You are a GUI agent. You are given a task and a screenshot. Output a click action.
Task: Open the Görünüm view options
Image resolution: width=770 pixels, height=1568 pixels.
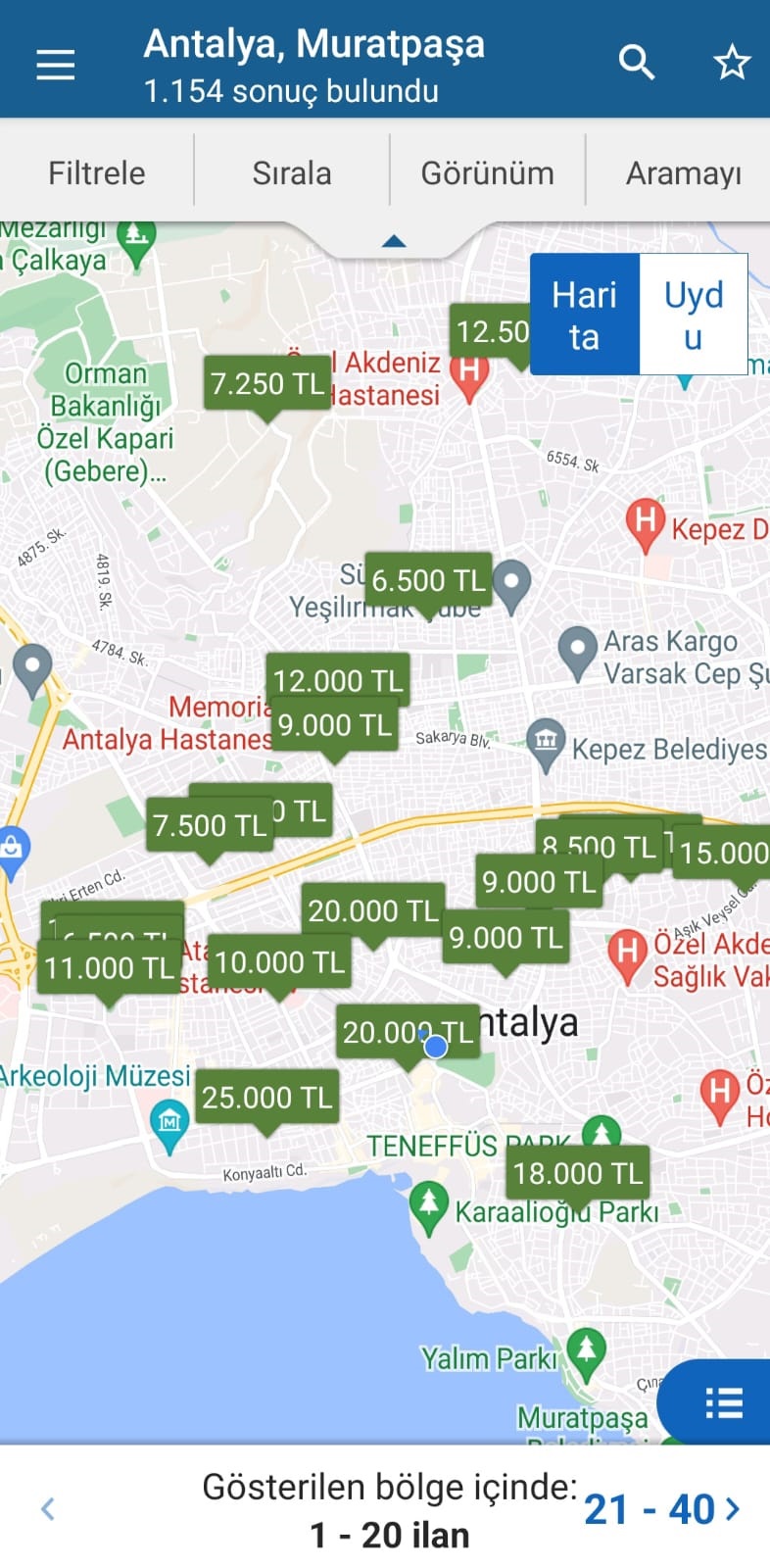point(487,173)
